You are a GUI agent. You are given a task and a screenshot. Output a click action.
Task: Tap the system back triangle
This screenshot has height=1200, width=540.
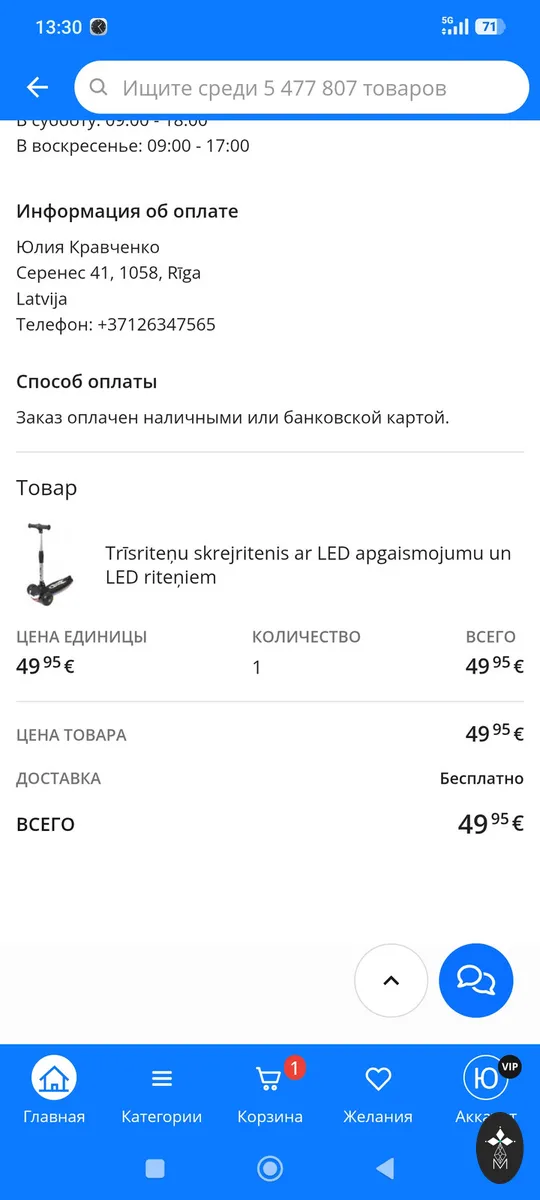click(384, 1168)
